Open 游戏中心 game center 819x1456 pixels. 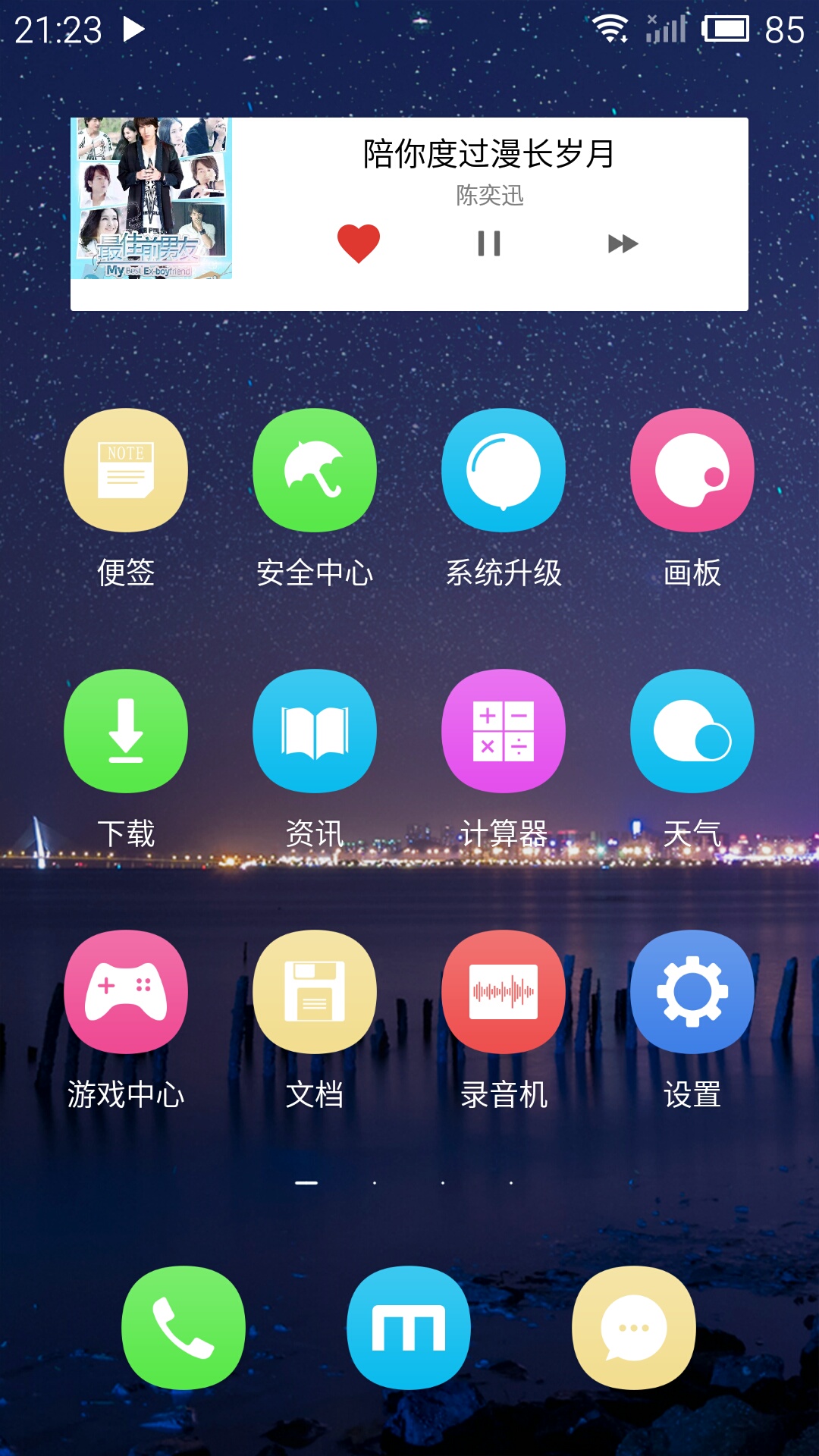[x=126, y=992]
